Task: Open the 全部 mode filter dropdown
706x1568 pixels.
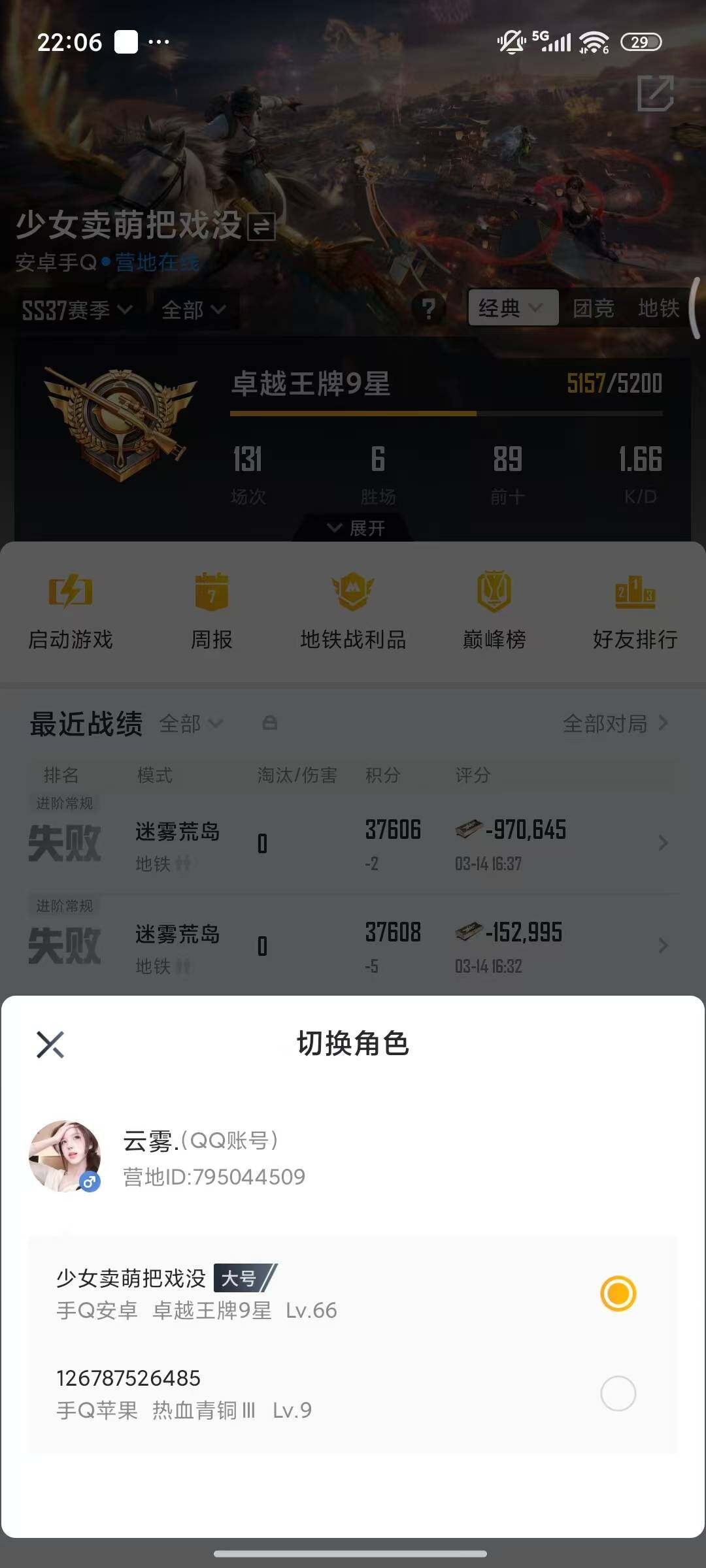Action: tap(193, 310)
